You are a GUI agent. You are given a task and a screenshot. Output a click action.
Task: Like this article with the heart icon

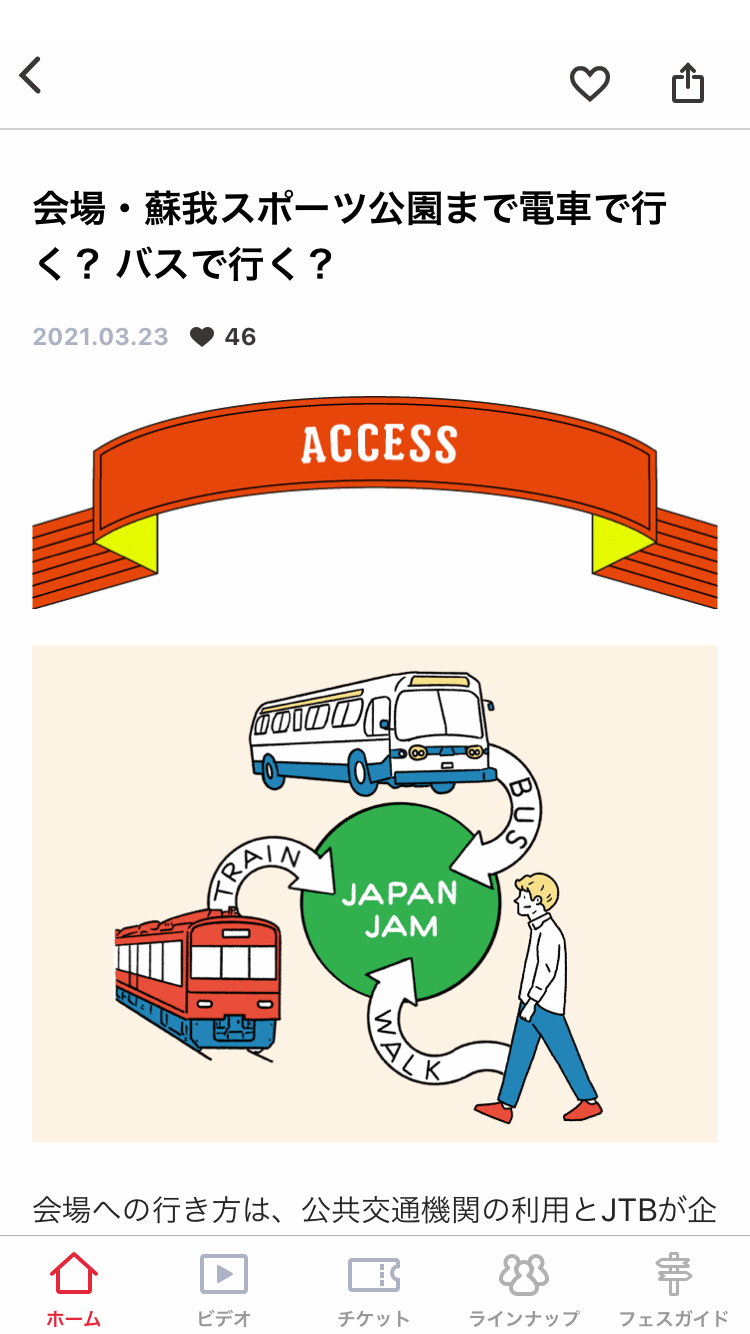tap(589, 83)
